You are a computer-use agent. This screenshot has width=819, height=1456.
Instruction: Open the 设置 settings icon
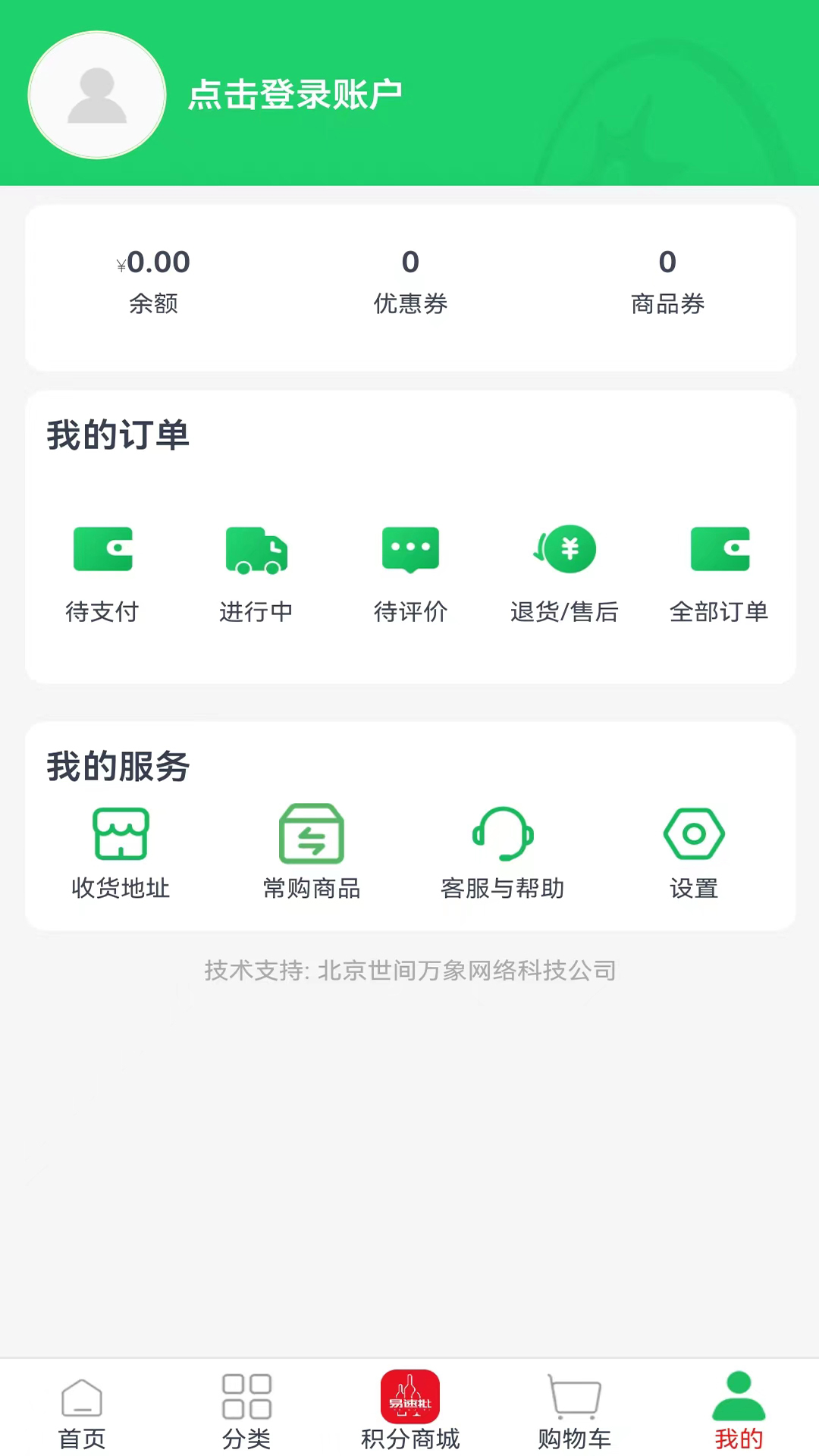694,833
